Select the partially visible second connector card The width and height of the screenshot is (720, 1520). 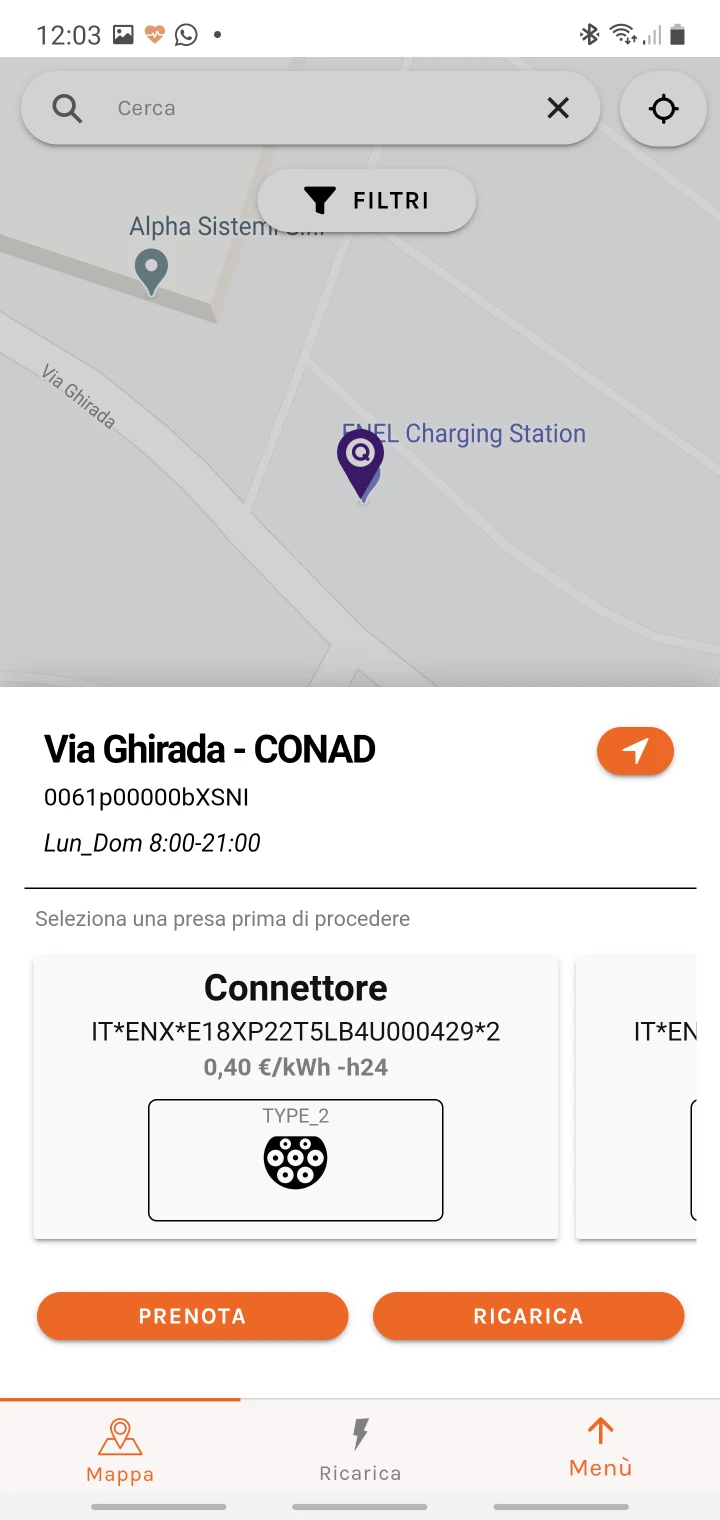coord(636,1098)
